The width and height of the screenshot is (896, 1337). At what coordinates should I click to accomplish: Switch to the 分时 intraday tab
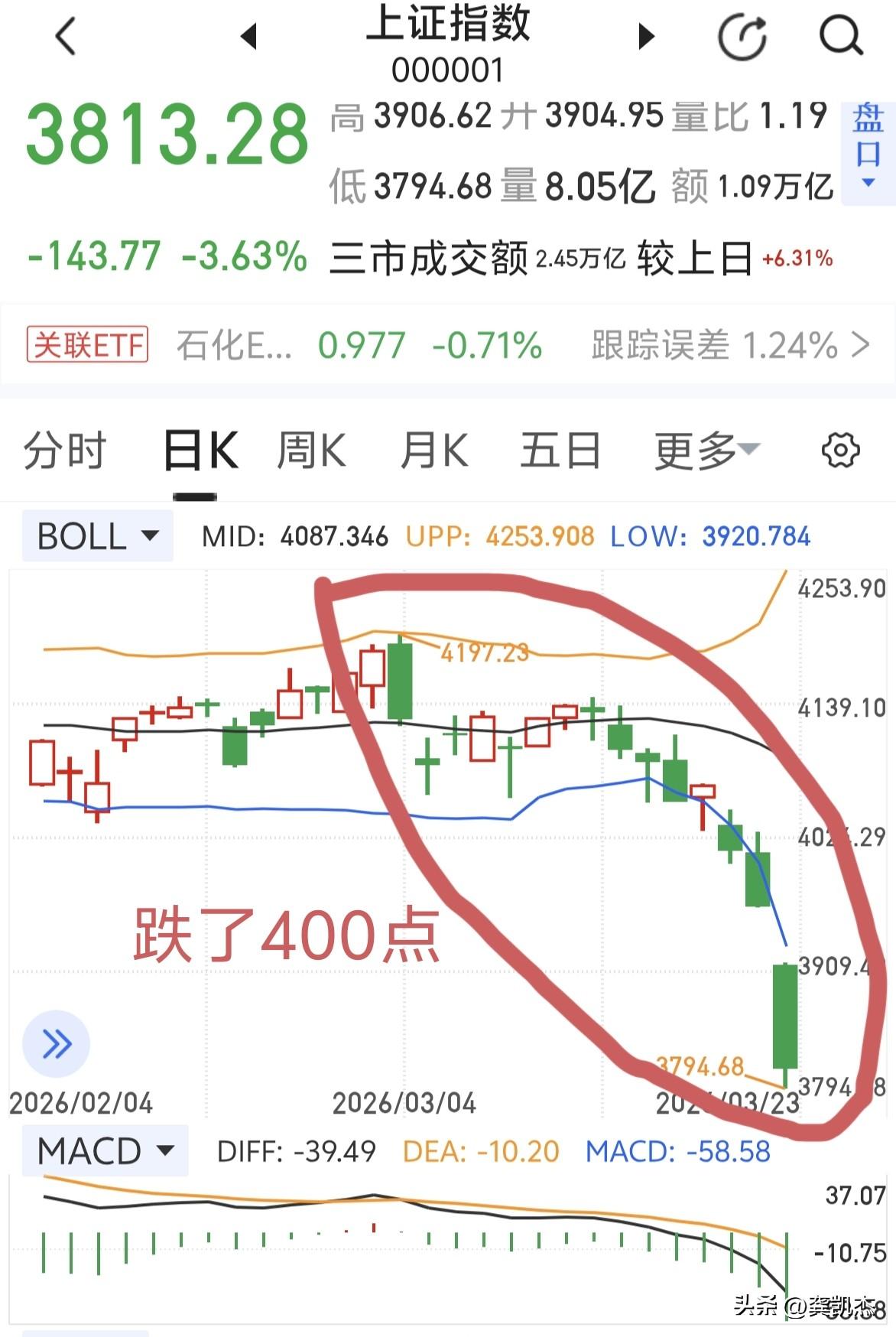pos(66,451)
